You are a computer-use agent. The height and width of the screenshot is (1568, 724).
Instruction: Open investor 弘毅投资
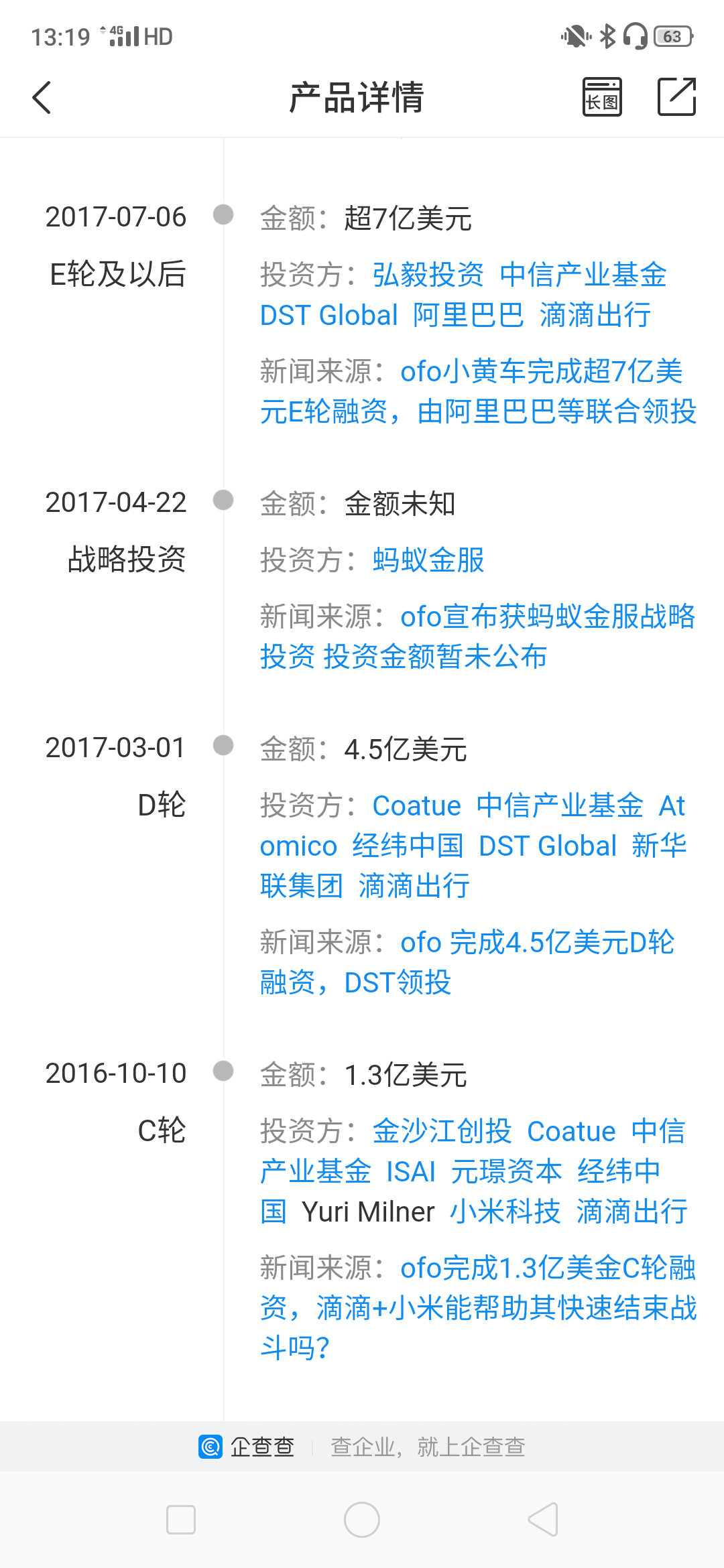point(428,275)
